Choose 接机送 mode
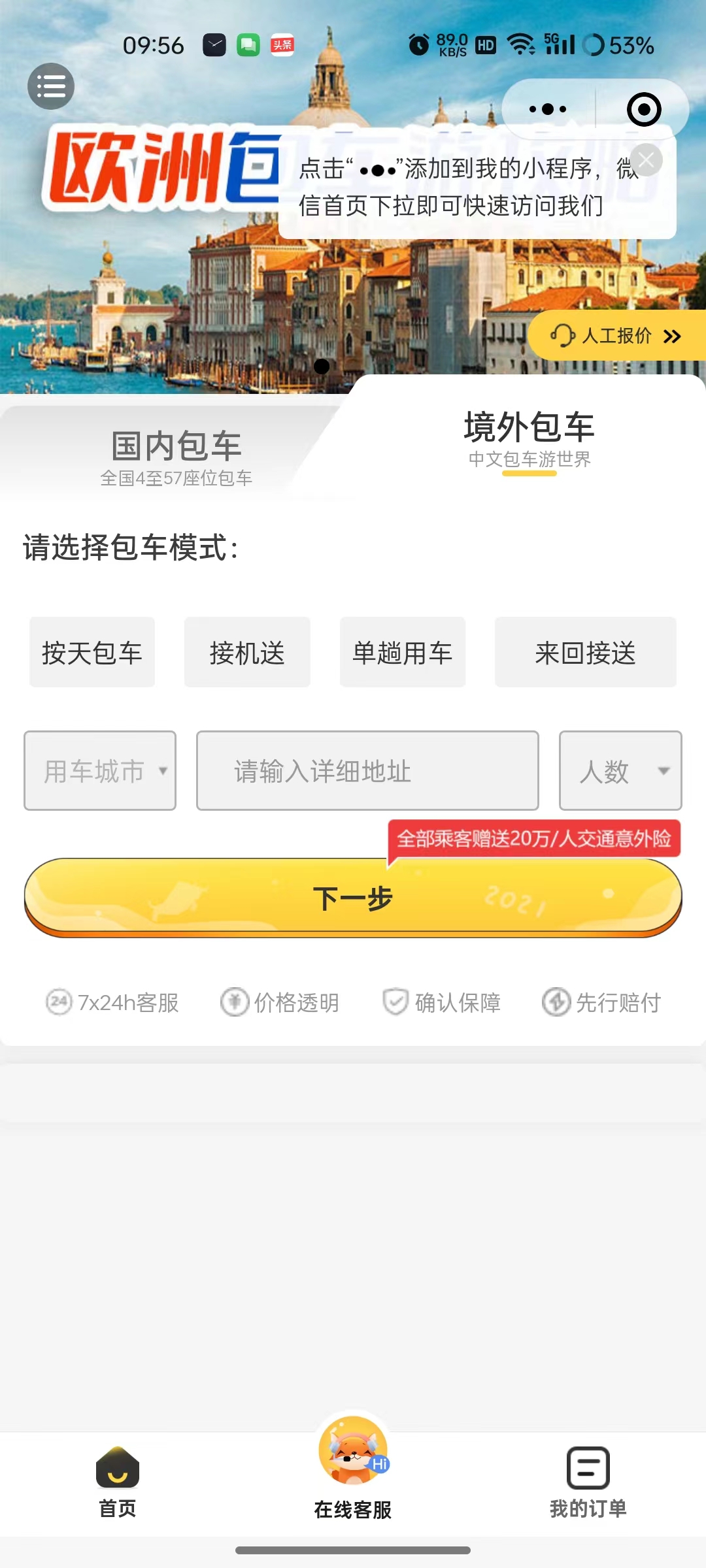Viewport: 706px width, 1568px height. pyautogui.click(x=247, y=652)
